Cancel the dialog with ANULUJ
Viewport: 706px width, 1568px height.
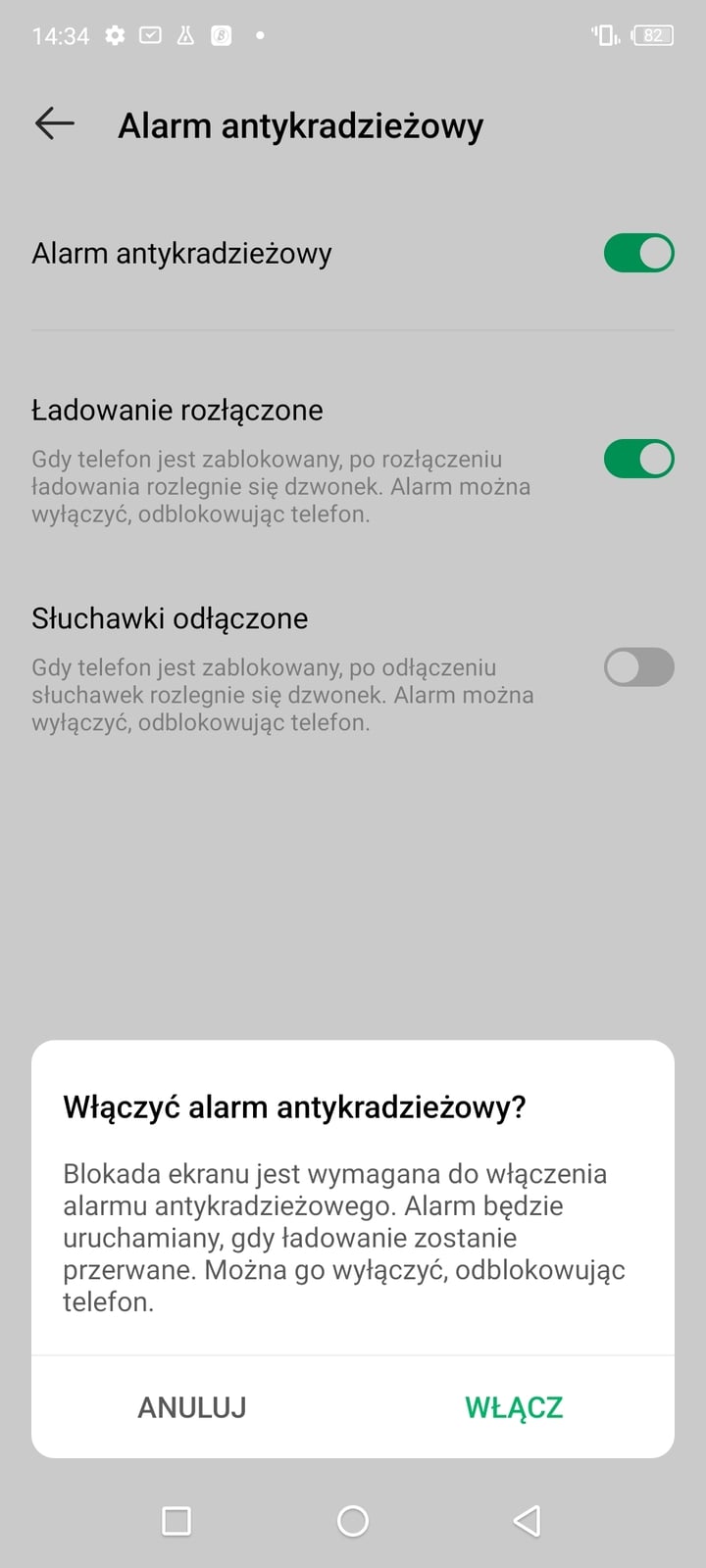[192, 1407]
